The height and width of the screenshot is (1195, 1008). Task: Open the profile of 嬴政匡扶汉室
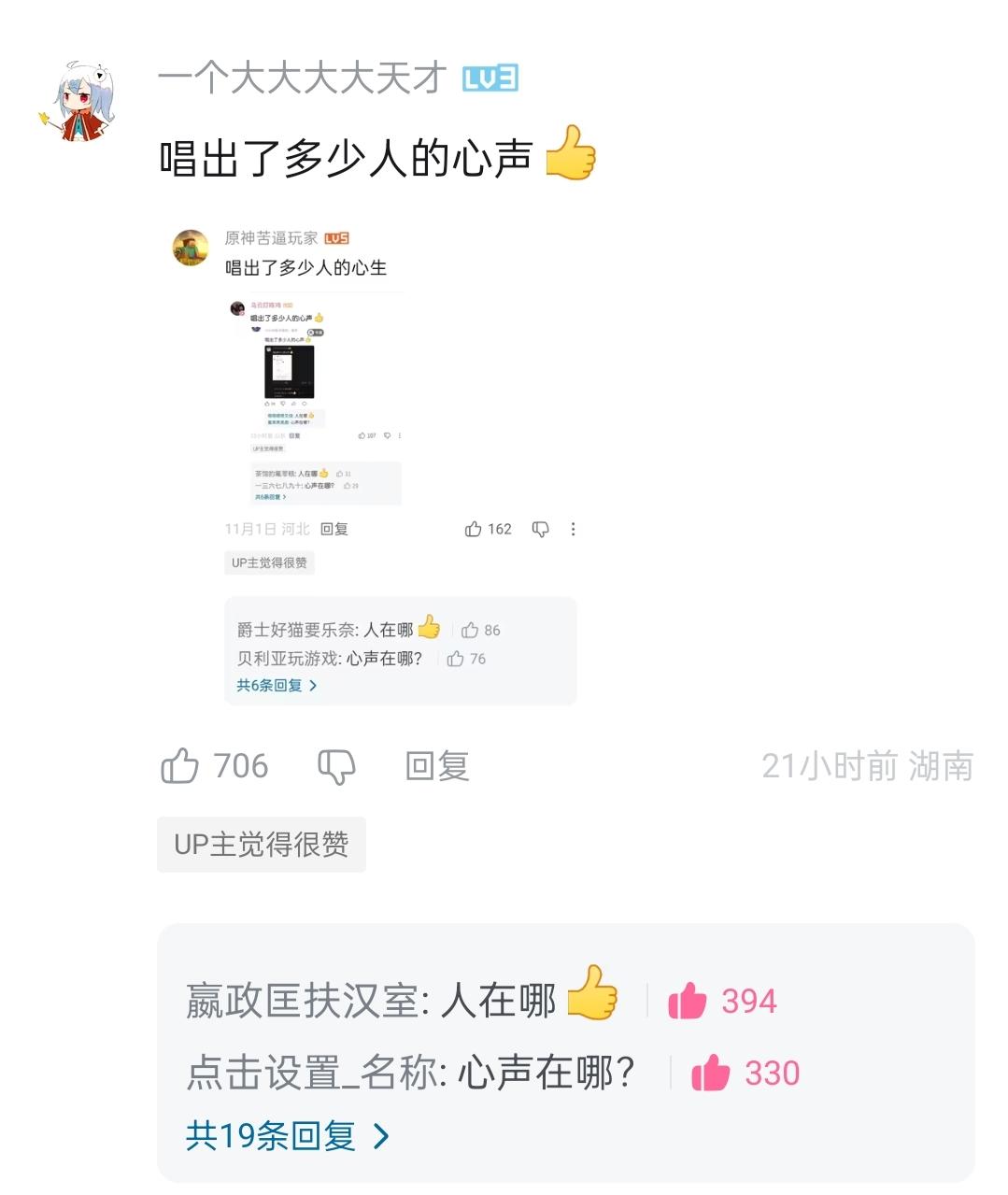click(x=305, y=1001)
